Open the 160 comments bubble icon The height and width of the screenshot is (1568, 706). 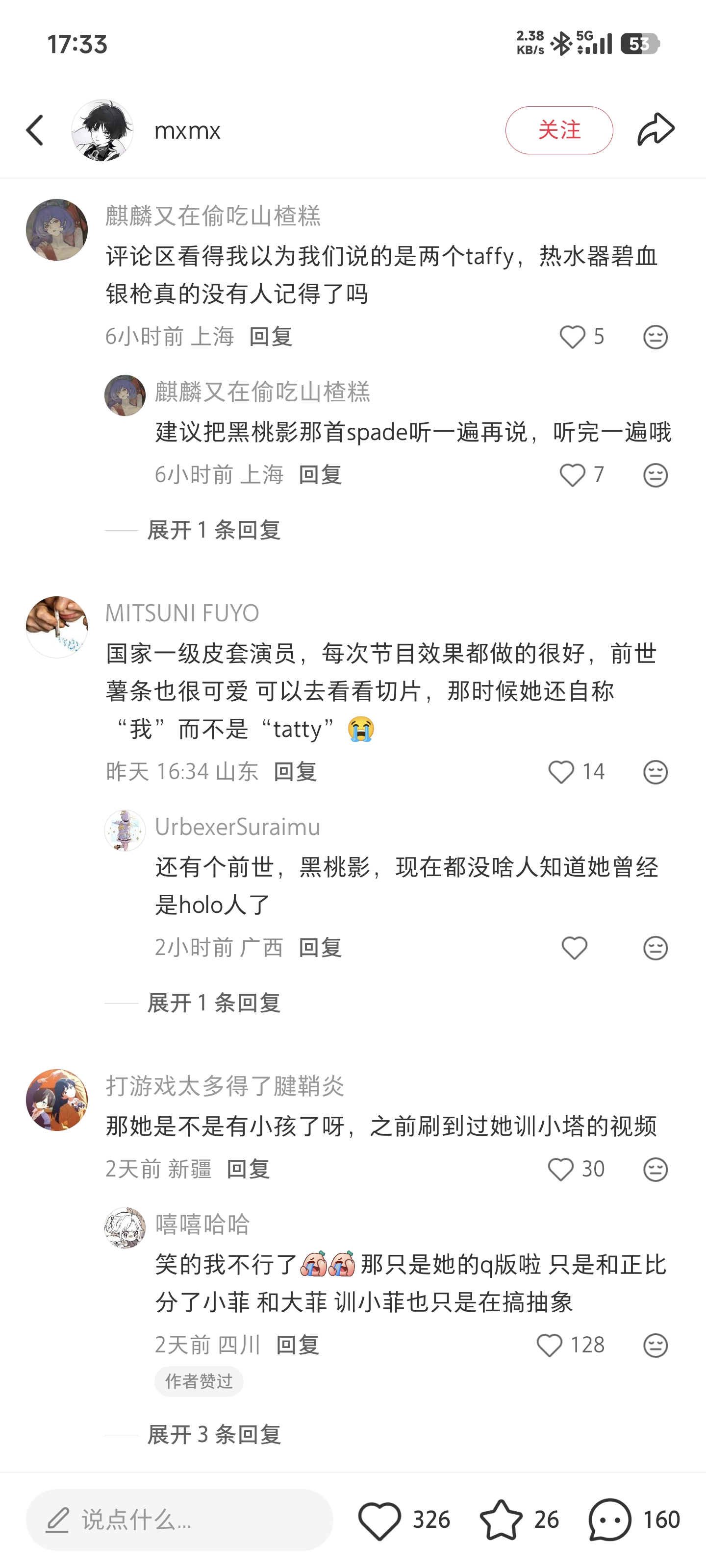(x=609, y=1519)
